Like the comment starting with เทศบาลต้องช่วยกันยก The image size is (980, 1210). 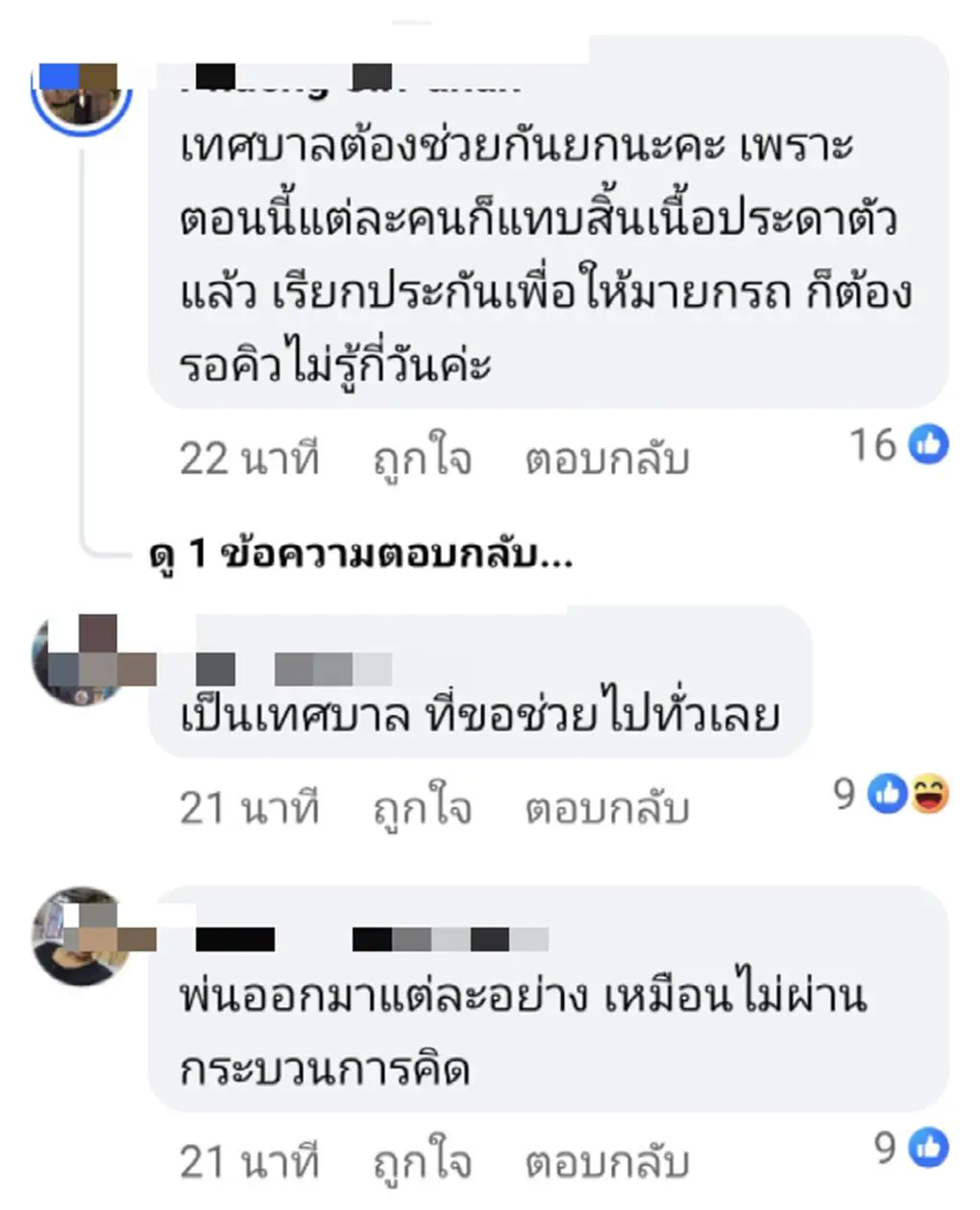point(422,459)
